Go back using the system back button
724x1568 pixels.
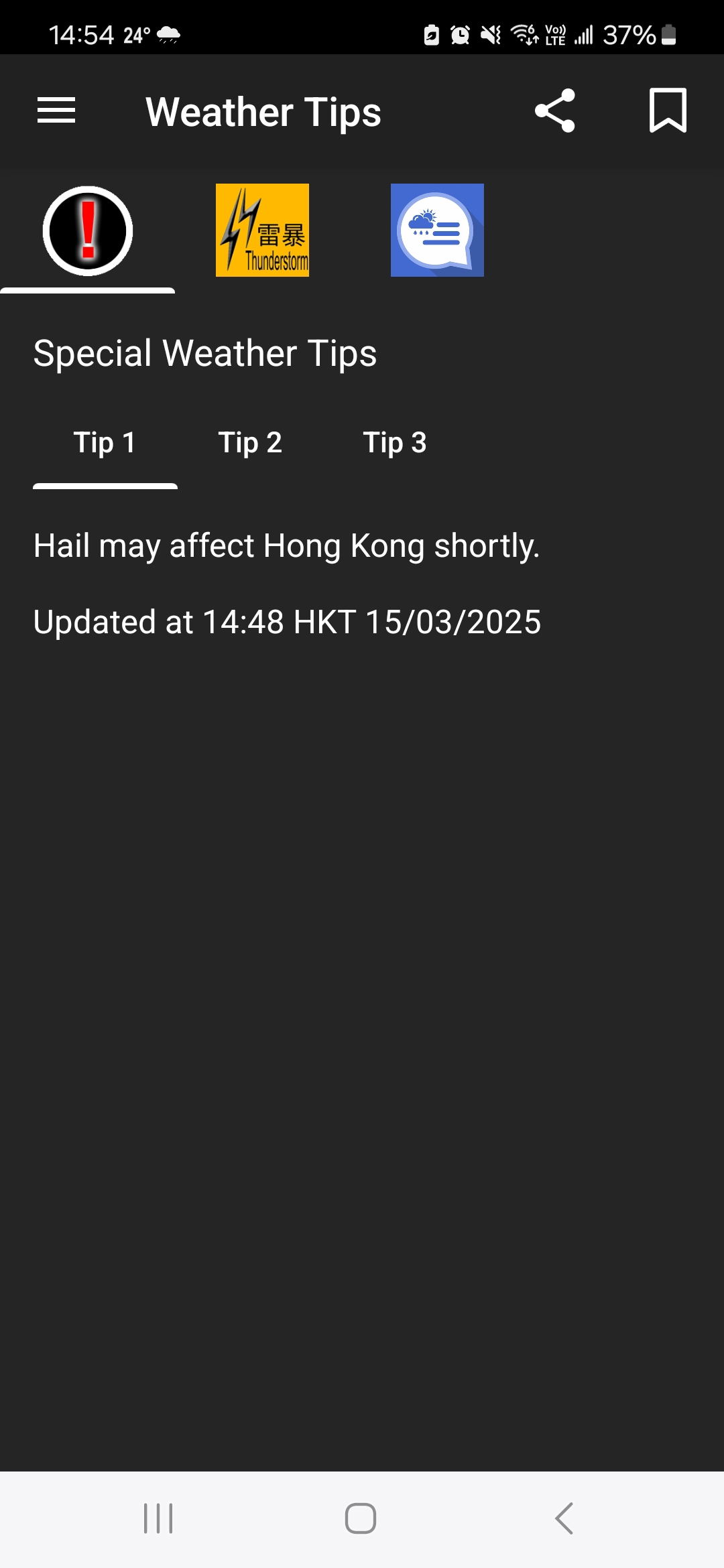click(564, 1518)
